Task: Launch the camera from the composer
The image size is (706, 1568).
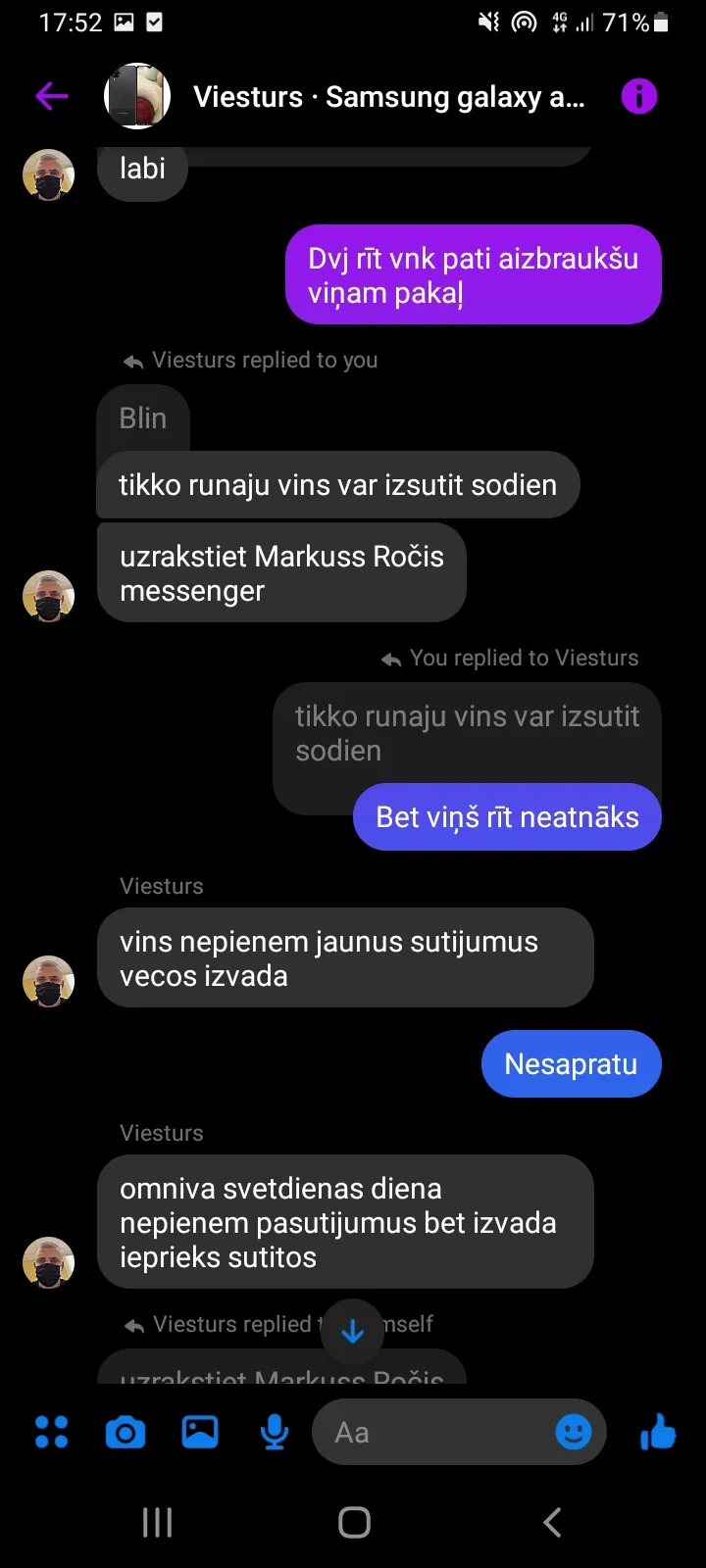Action: [x=126, y=1433]
